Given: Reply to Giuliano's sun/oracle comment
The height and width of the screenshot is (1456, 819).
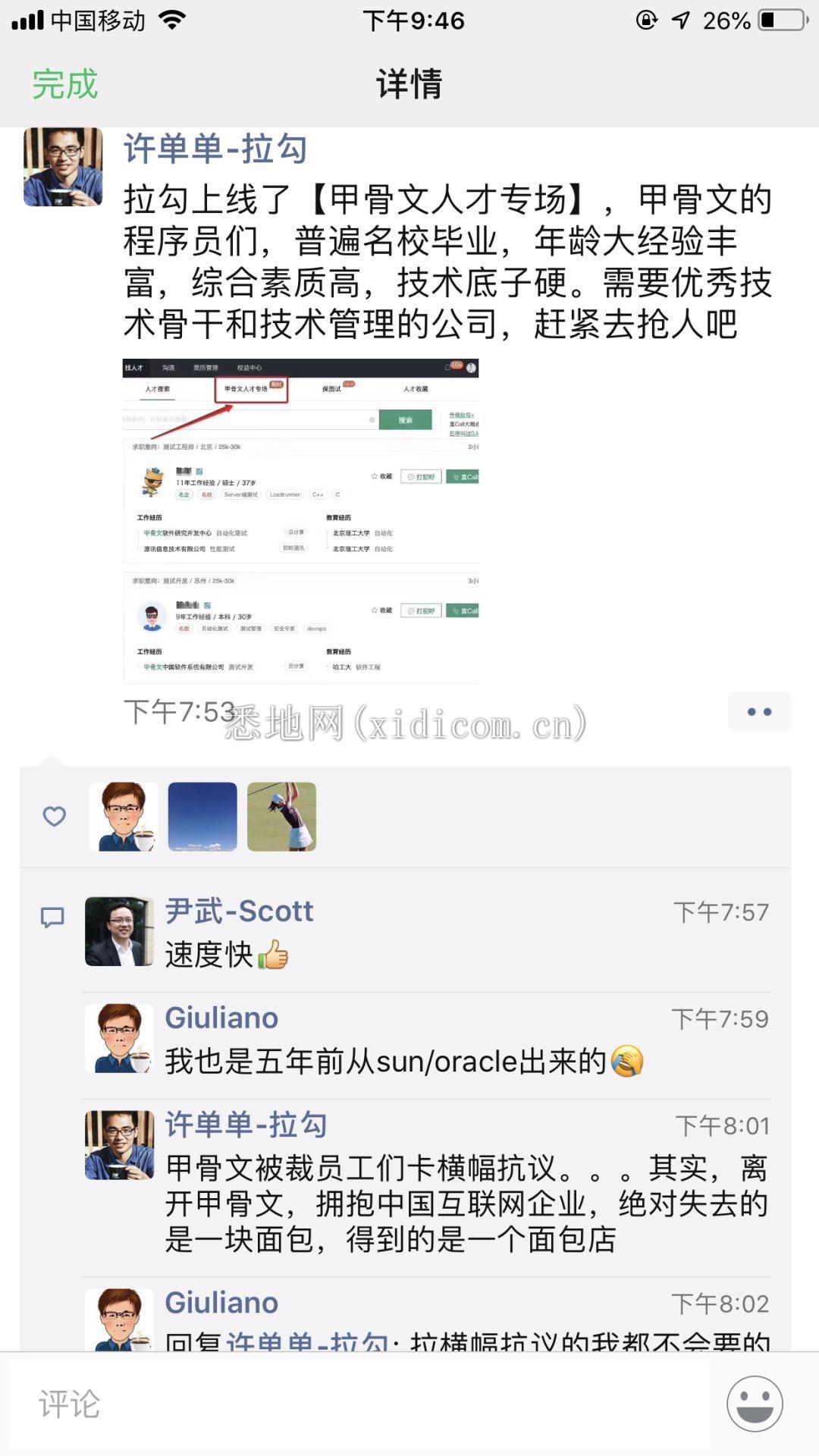Looking at the screenshot, I should pos(404,1062).
